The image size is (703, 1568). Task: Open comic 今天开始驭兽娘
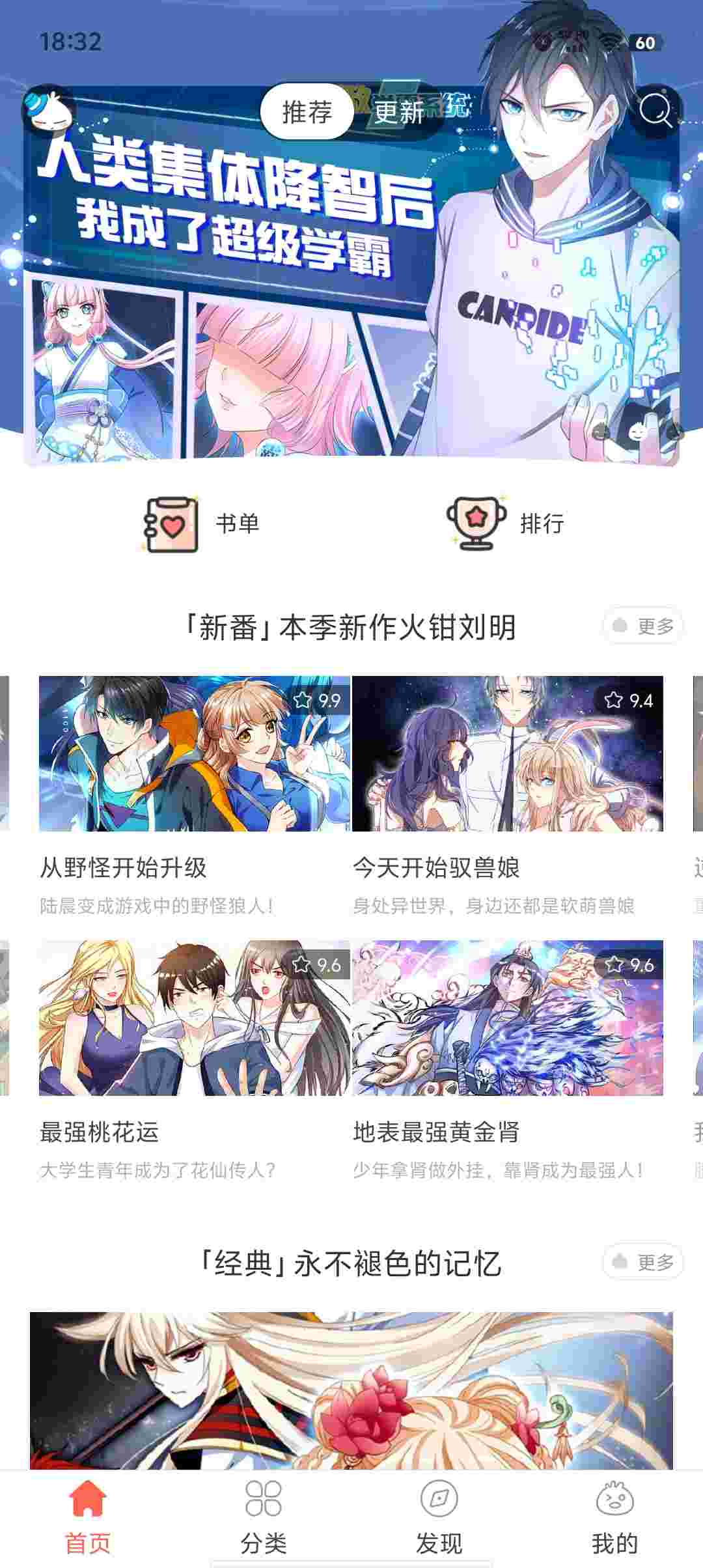(508, 754)
